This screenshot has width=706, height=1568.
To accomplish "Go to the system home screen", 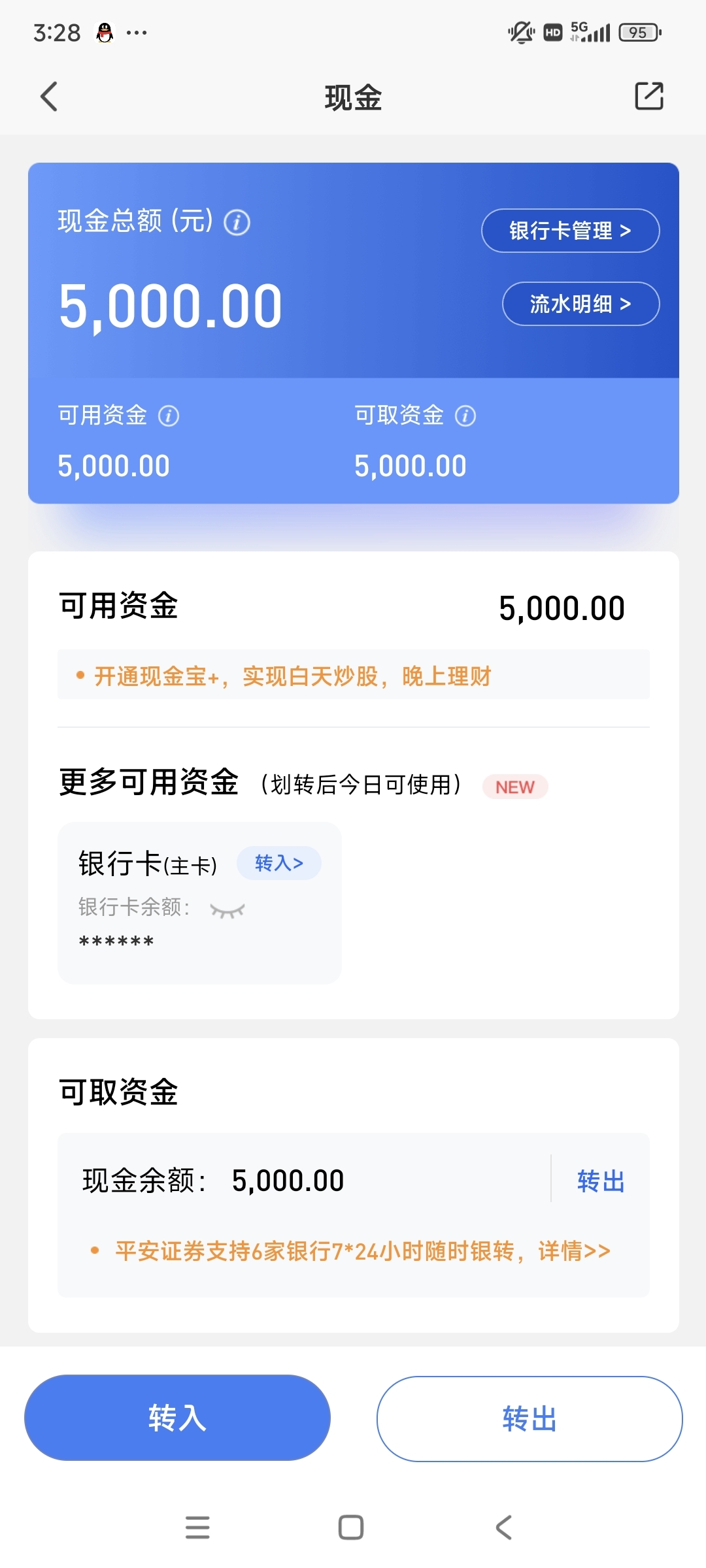I will coord(351,1527).
